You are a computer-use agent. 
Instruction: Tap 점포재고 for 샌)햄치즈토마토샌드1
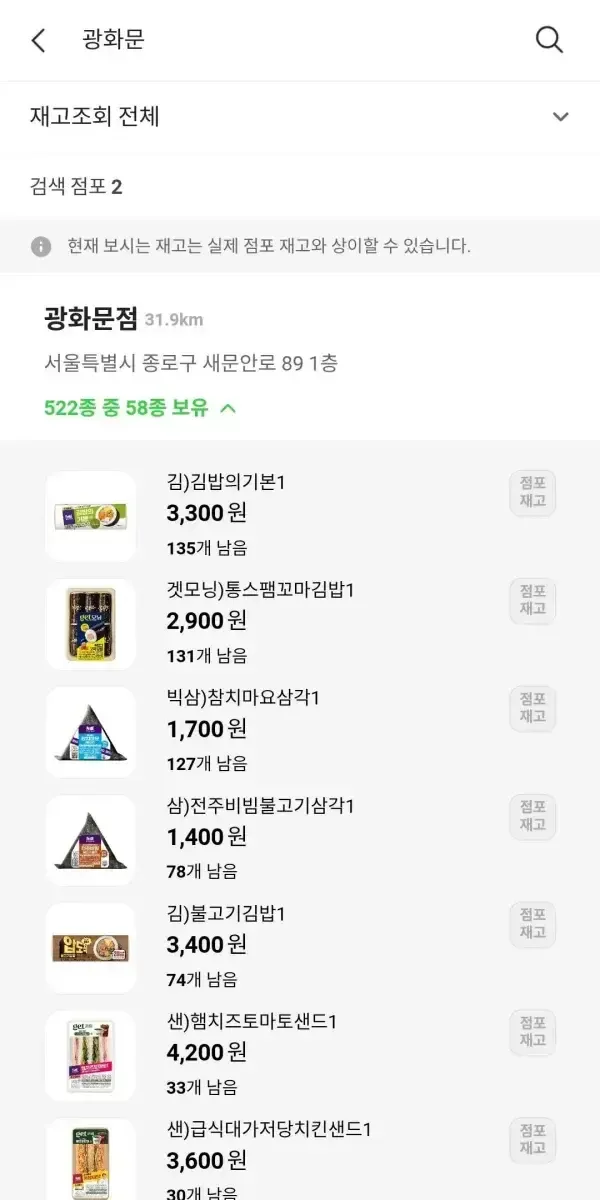click(532, 1033)
